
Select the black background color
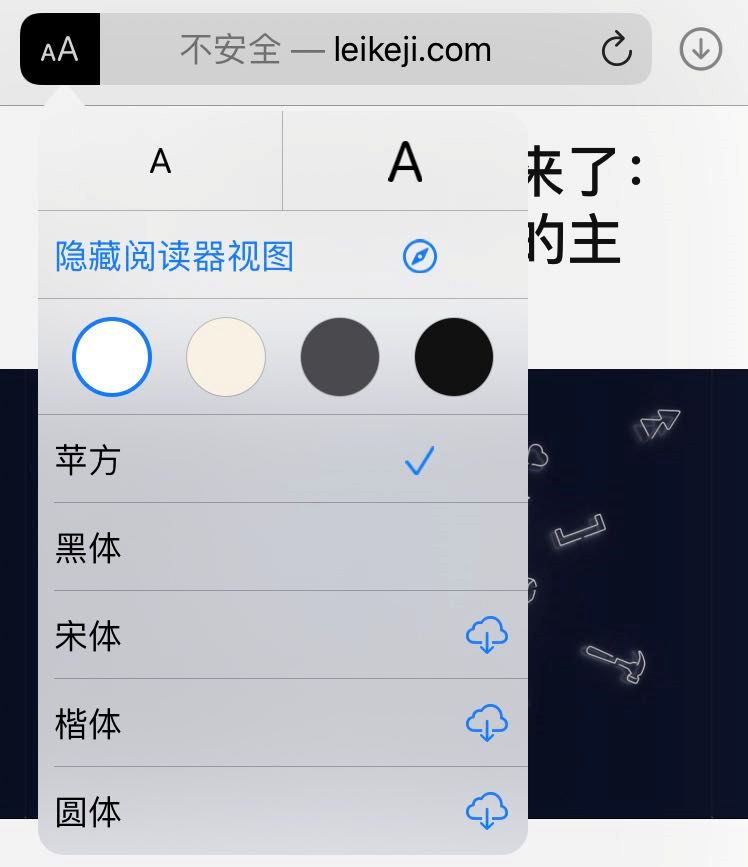point(454,357)
